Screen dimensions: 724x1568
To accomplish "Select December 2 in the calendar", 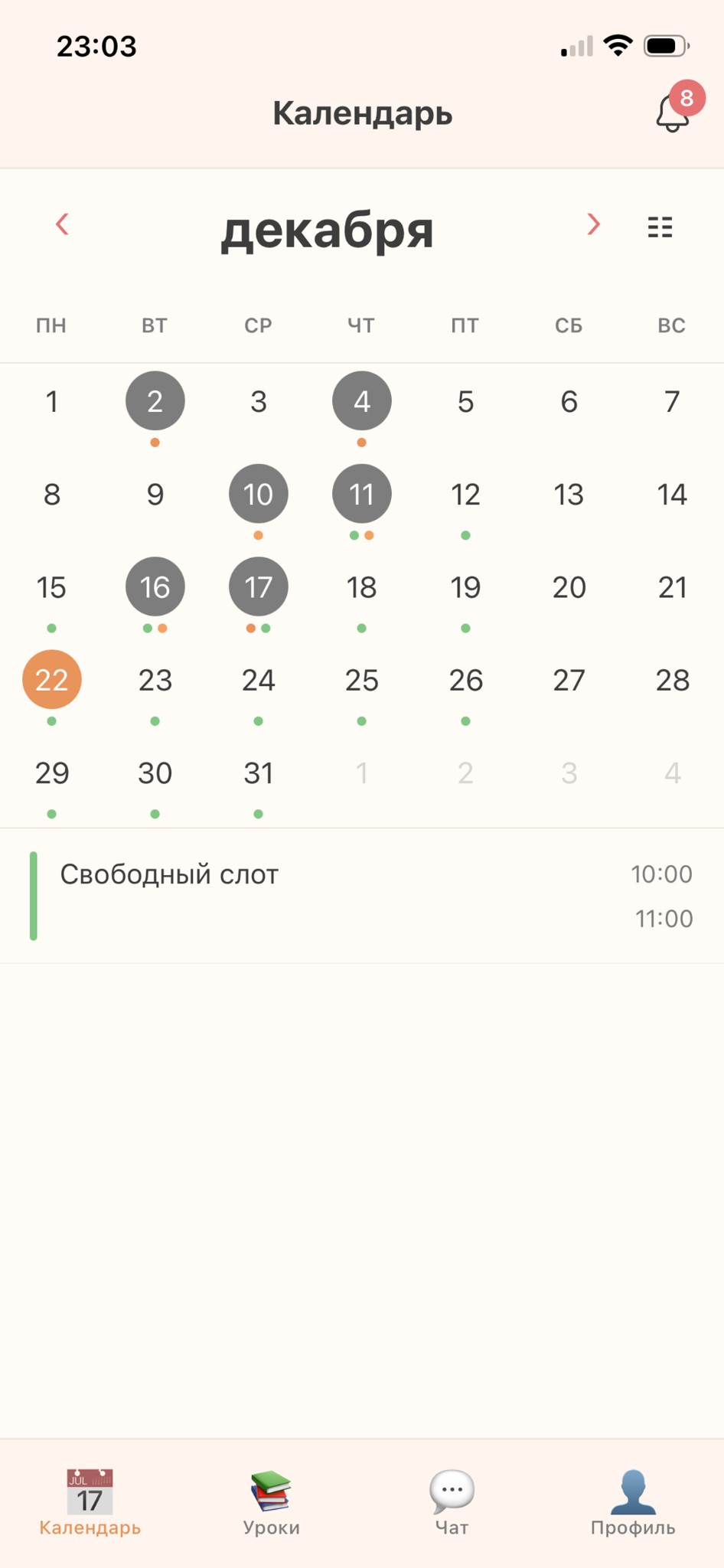I will pos(155,400).
